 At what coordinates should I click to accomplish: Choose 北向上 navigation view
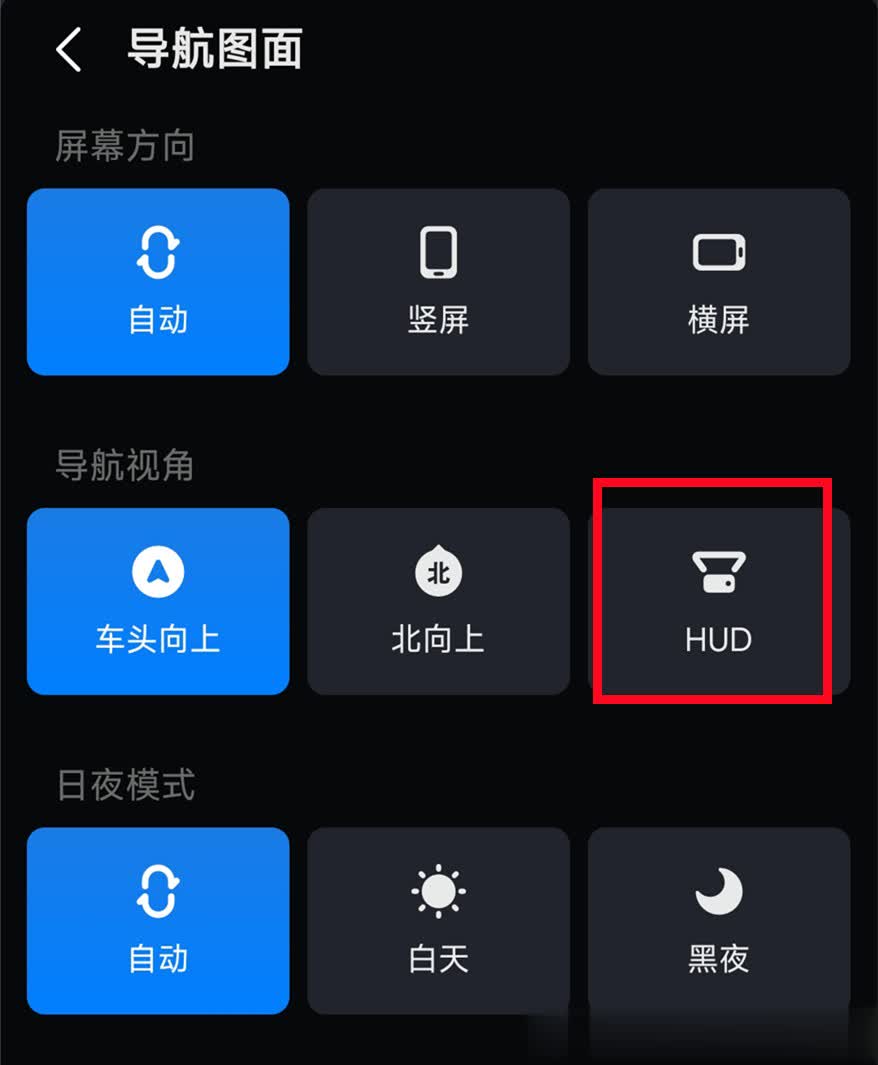point(438,601)
